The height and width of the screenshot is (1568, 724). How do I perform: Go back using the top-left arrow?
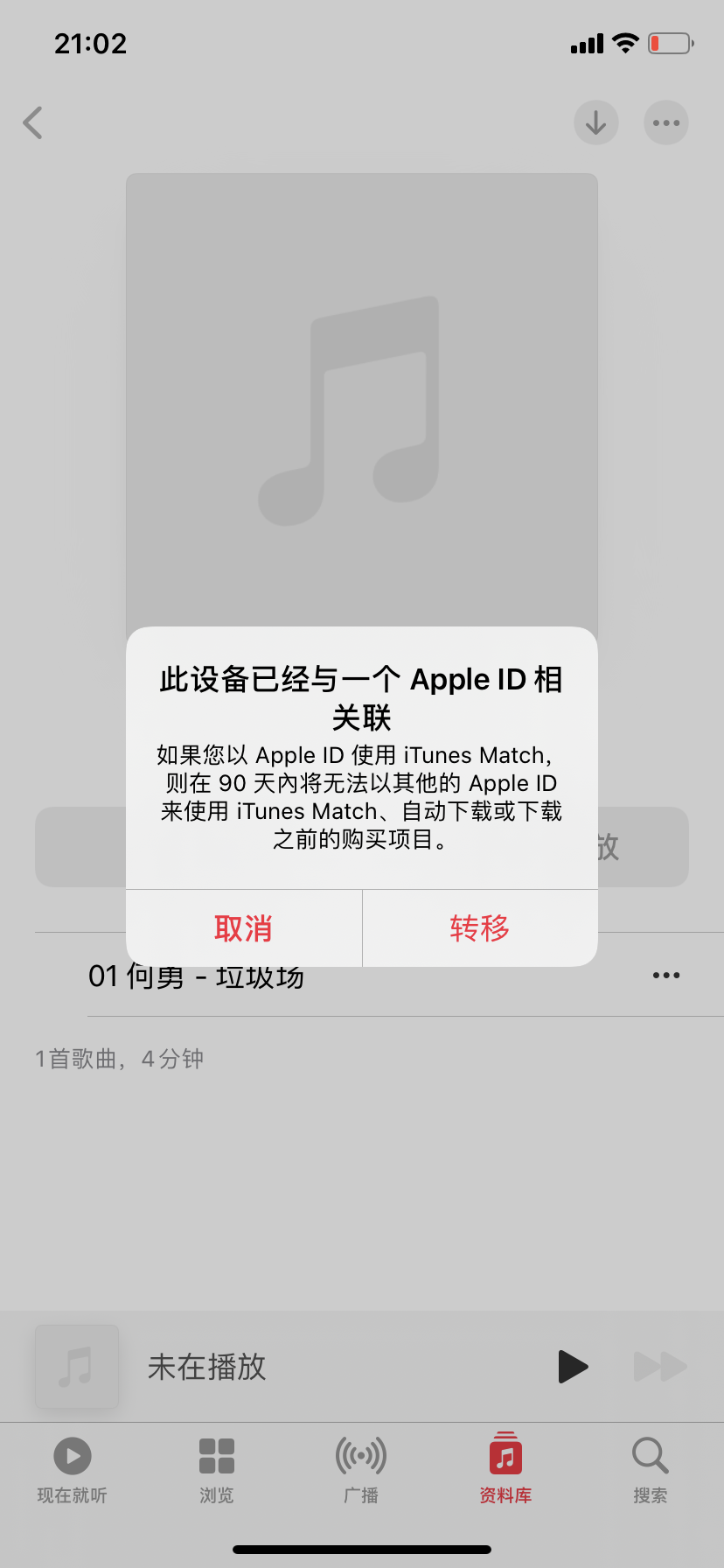coord(33,122)
